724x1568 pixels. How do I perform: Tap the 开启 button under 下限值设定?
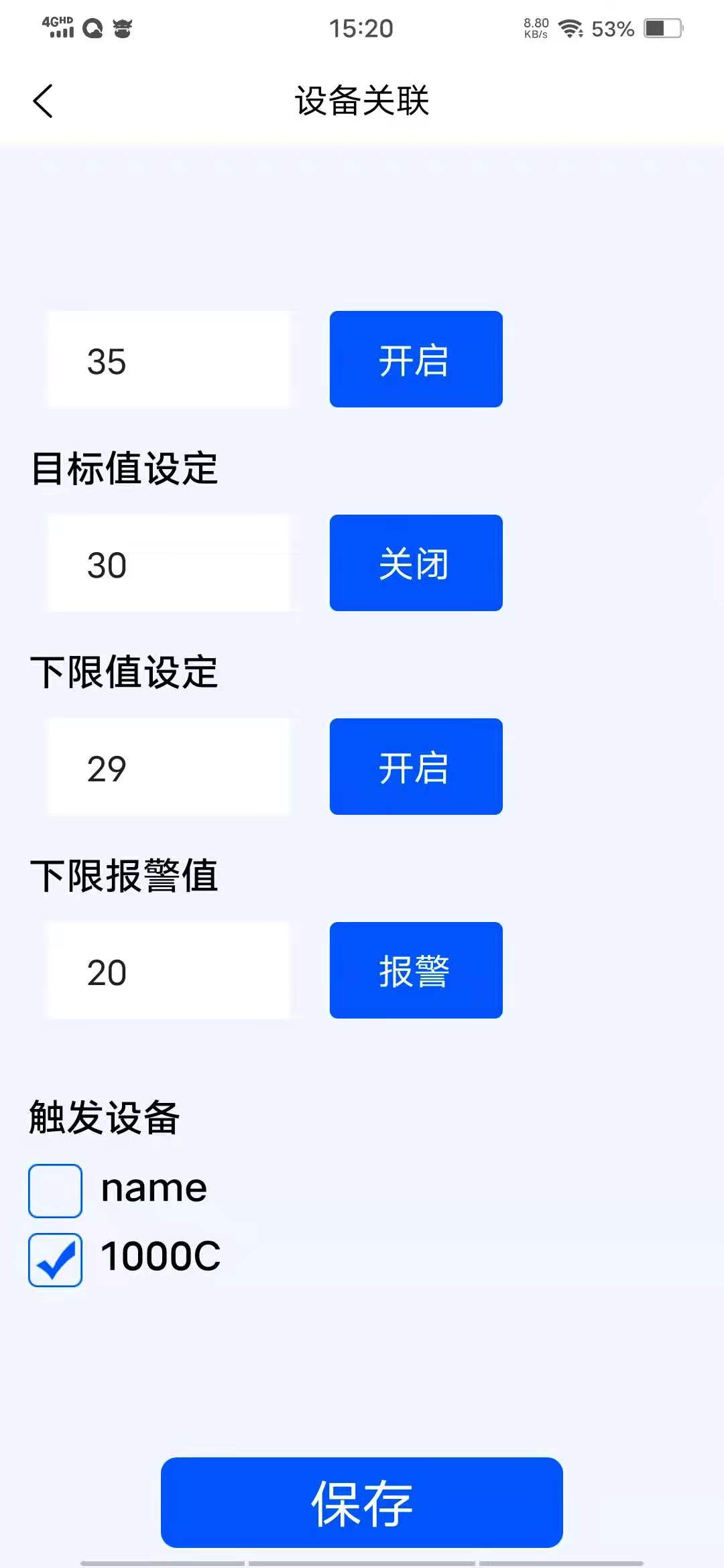pos(416,767)
